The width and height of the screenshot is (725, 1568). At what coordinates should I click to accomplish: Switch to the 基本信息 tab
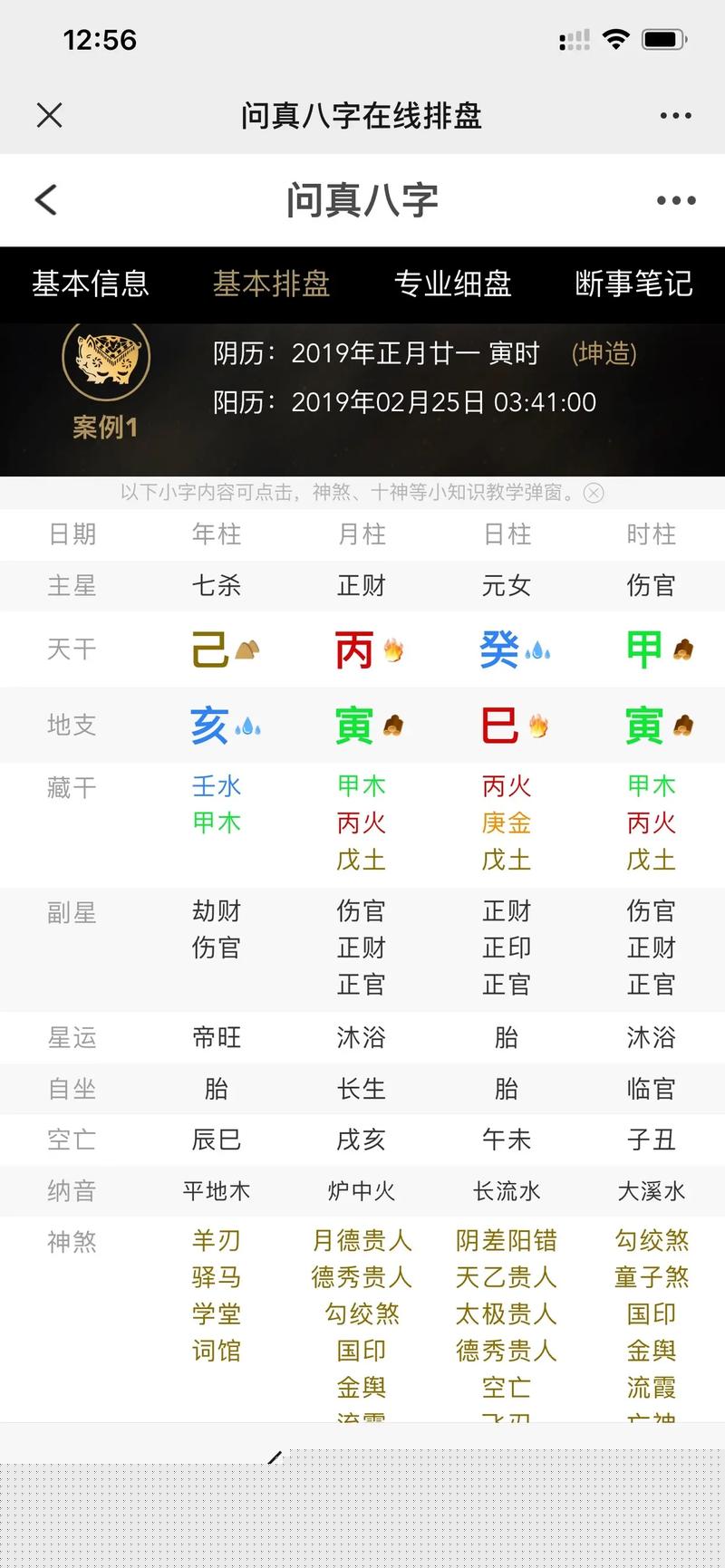point(91,284)
